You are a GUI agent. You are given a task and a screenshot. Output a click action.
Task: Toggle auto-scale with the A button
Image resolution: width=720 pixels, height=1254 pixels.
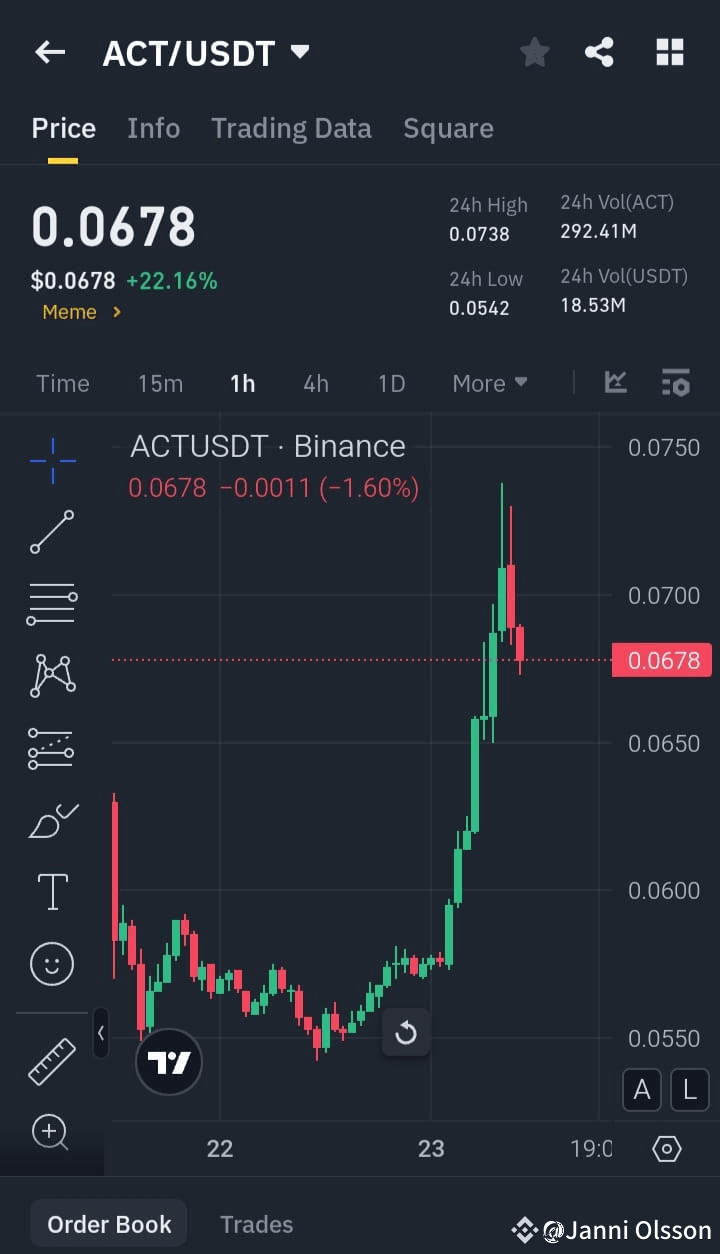click(x=642, y=1090)
